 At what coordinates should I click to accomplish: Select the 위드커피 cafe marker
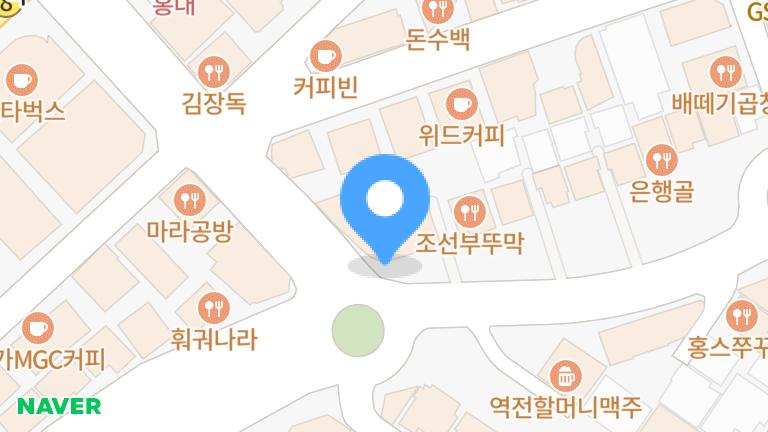(x=461, y=102)
